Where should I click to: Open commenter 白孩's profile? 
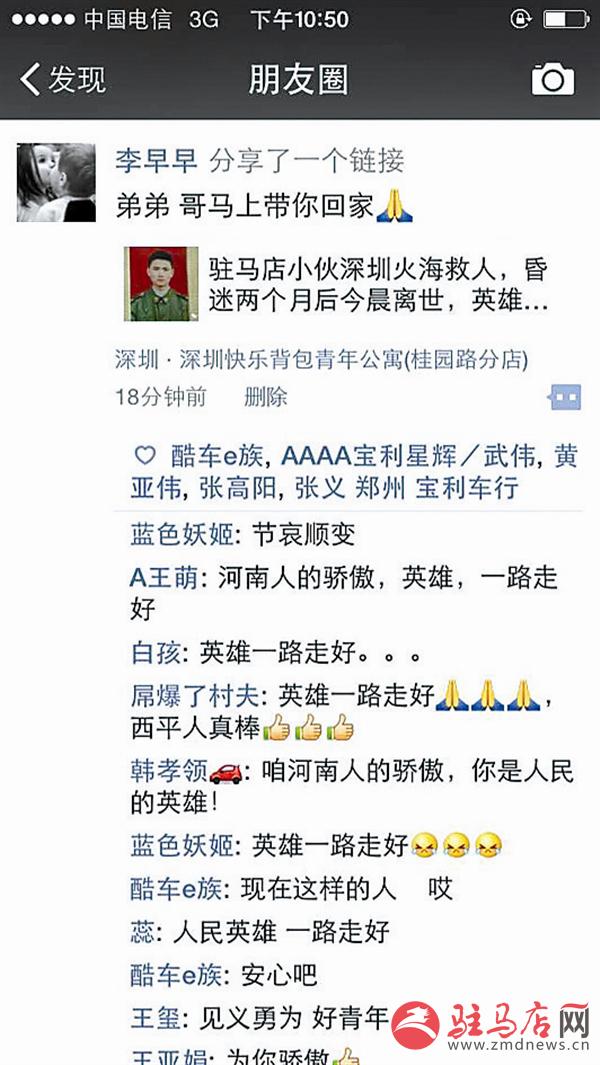(x=155, y=653)
